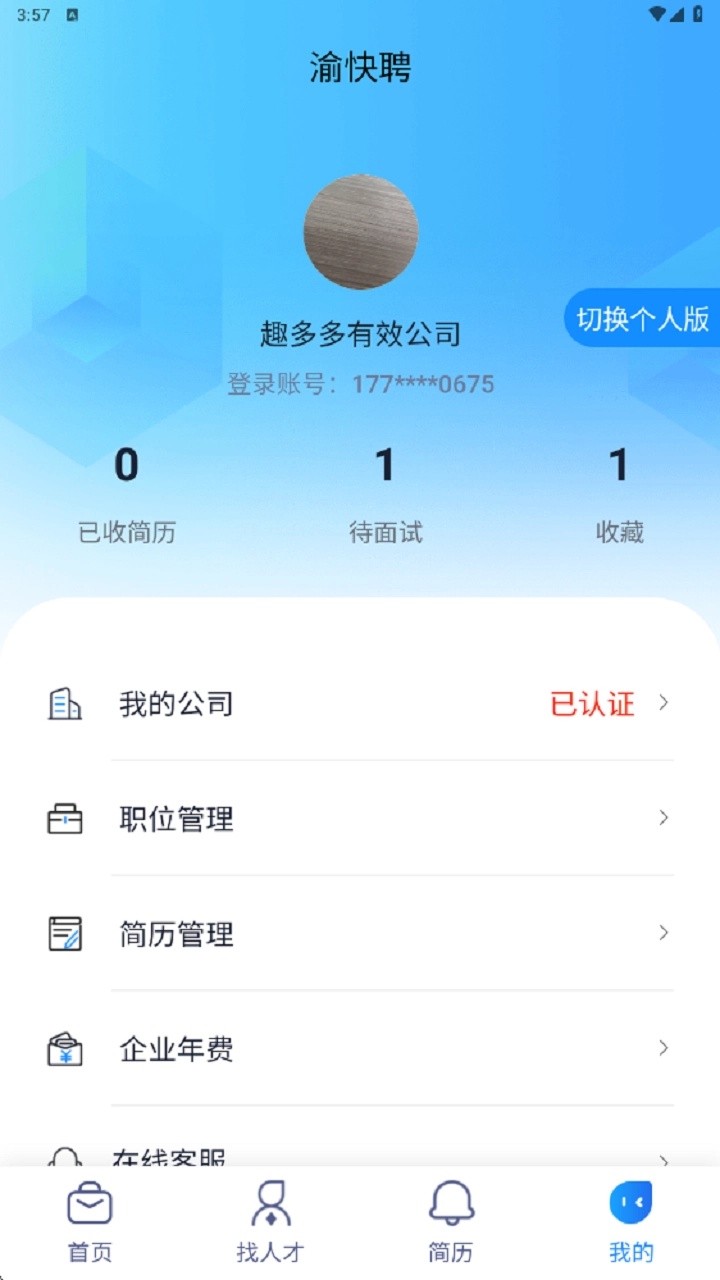Viewport: 720px width, 1280px height.
Task: Click the 切换个人版 button
Action: point(643,319)
